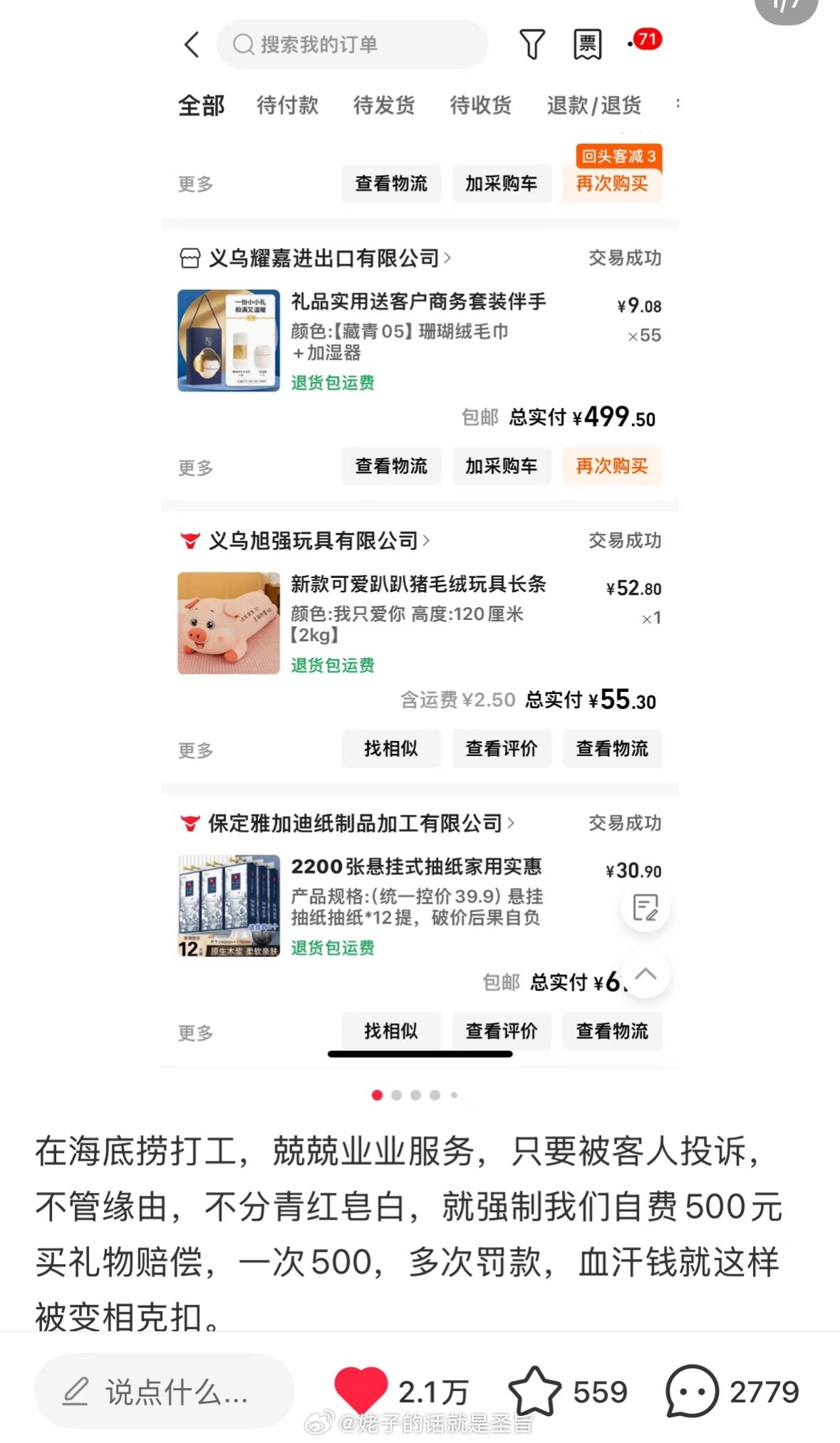Save the post with the star icon
Viewport: 840px width, 1443px height.
[534, 1390]
